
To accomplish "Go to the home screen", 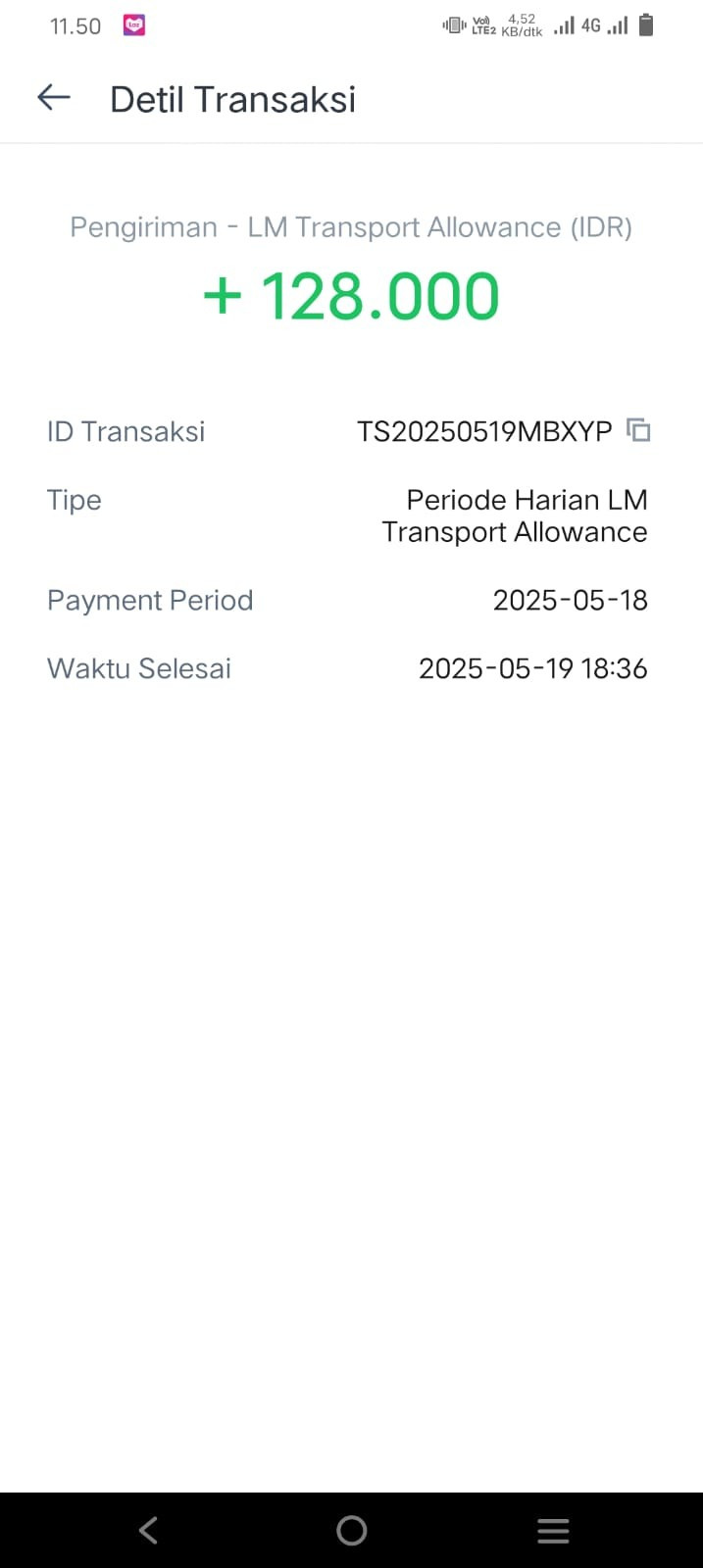I will click(x=351, y=1530).
